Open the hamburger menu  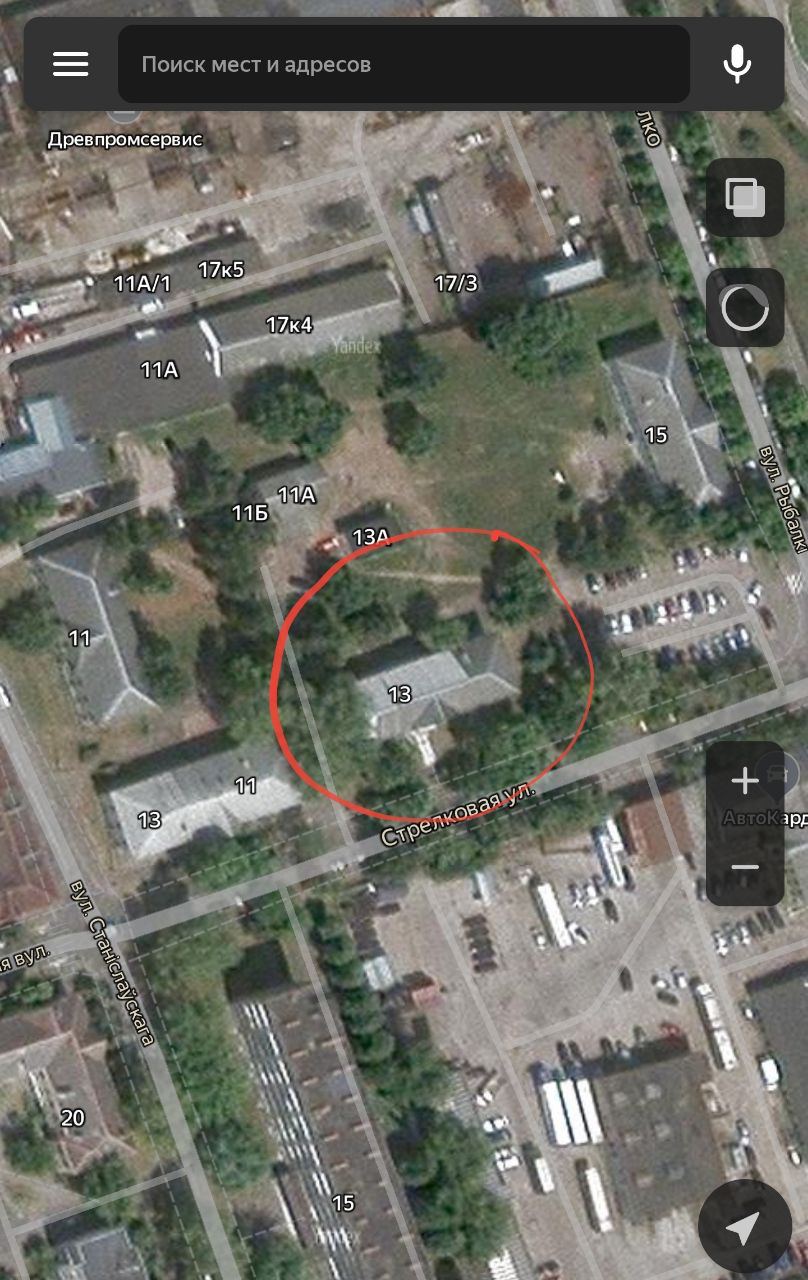point(71,64)
